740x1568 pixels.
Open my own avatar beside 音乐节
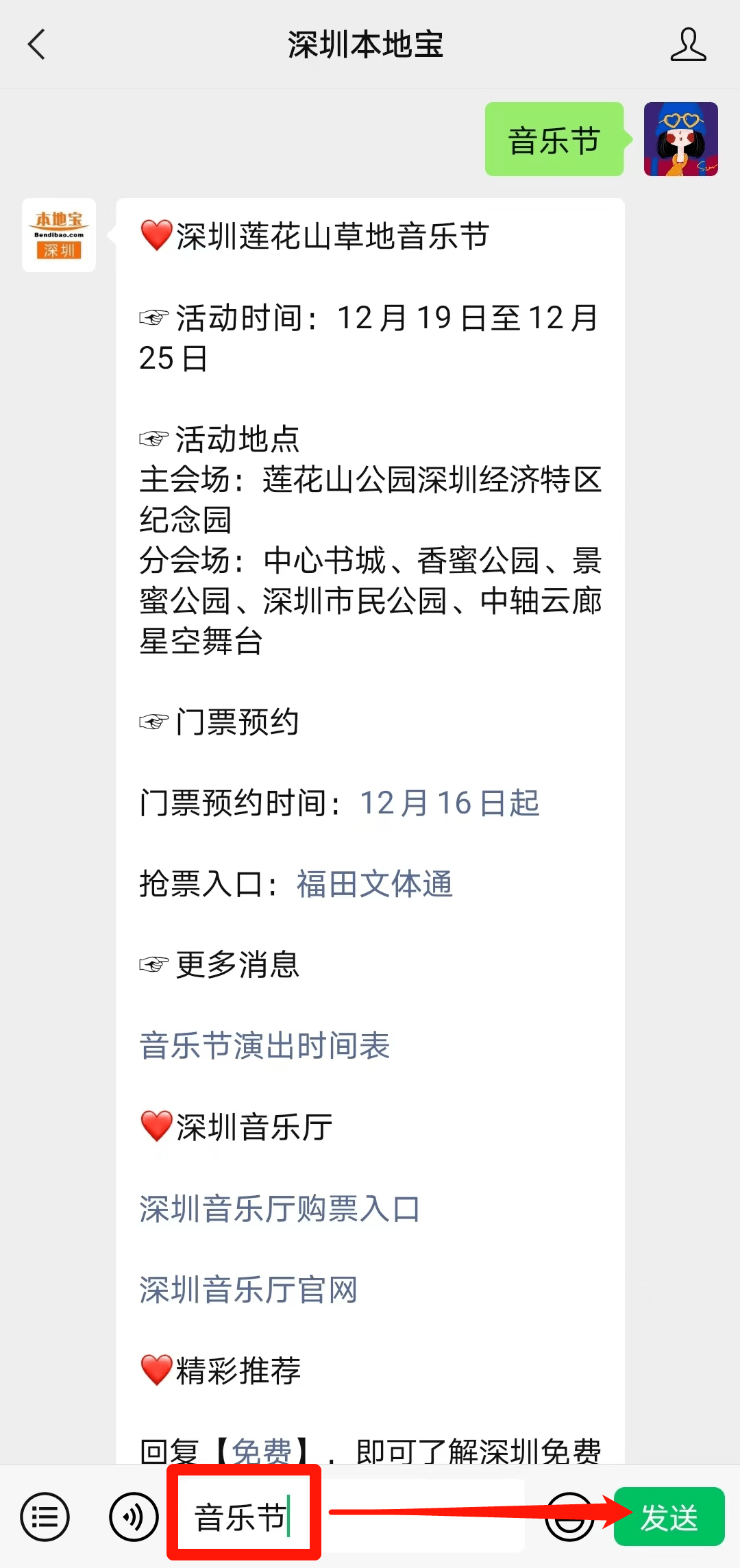680,139
